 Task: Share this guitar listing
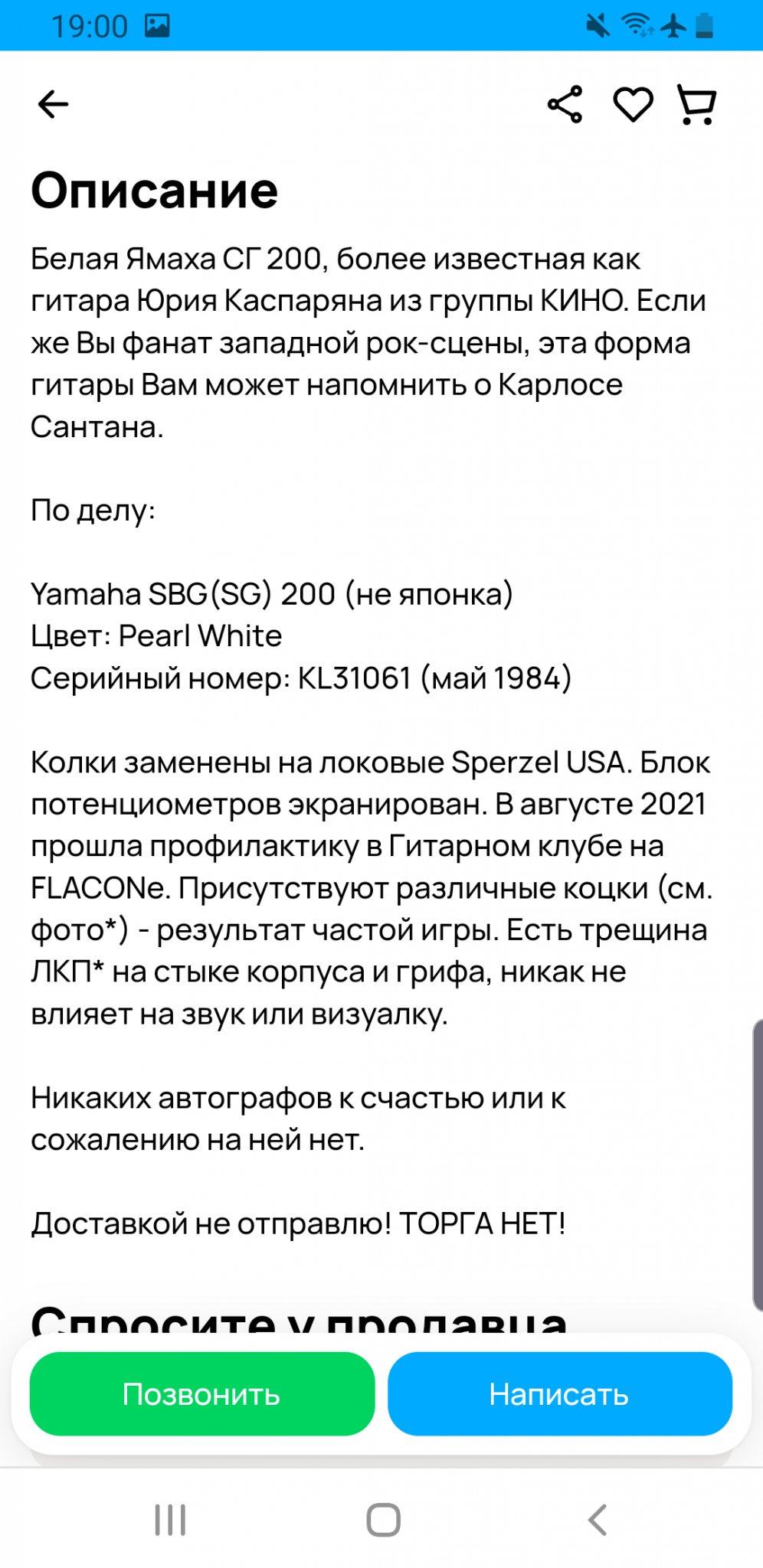[x=565, y=104]
